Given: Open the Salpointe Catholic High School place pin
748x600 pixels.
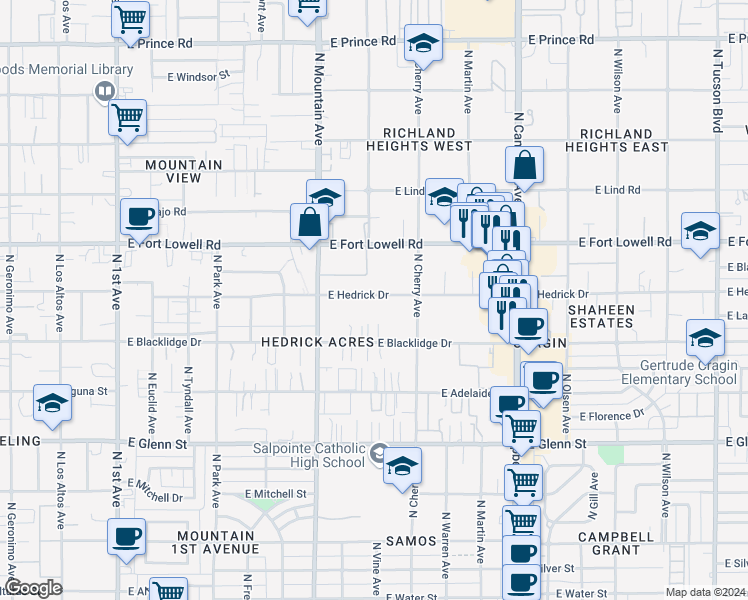Looking at the screenshot, I should (379, 452).
